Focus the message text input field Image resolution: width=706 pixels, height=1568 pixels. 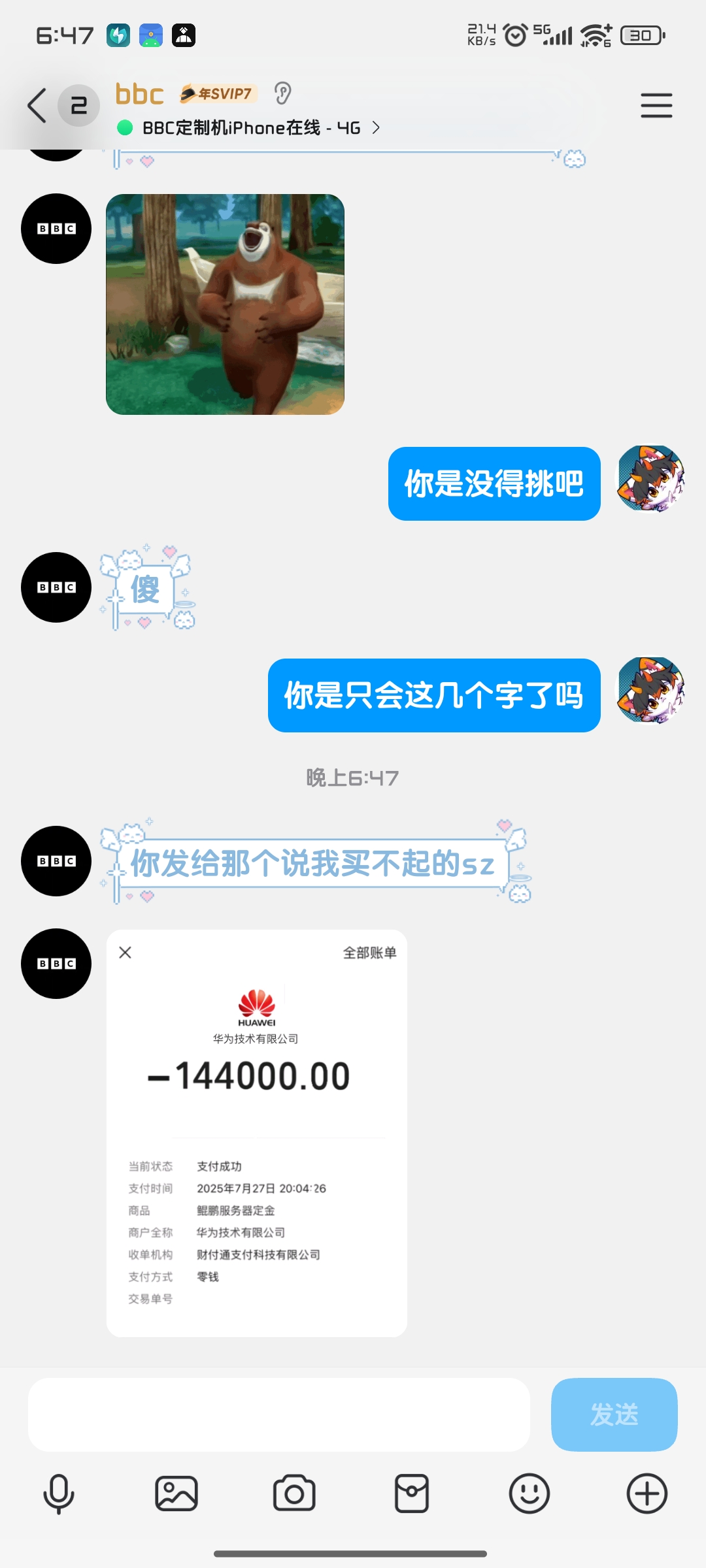click(x=278, y=1414)
